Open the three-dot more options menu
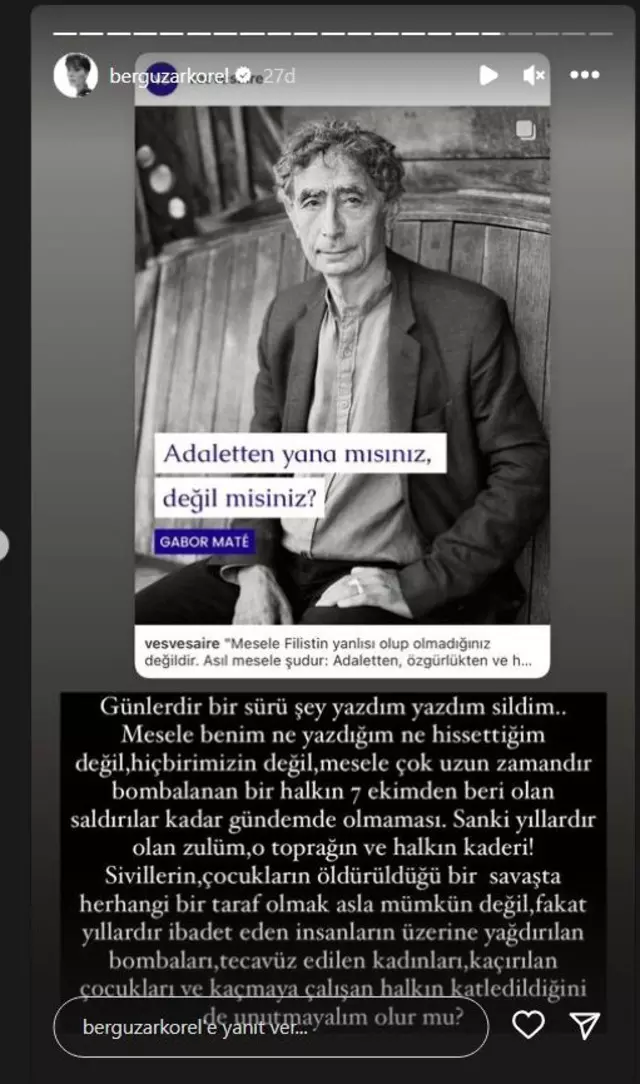 point(584,75)
